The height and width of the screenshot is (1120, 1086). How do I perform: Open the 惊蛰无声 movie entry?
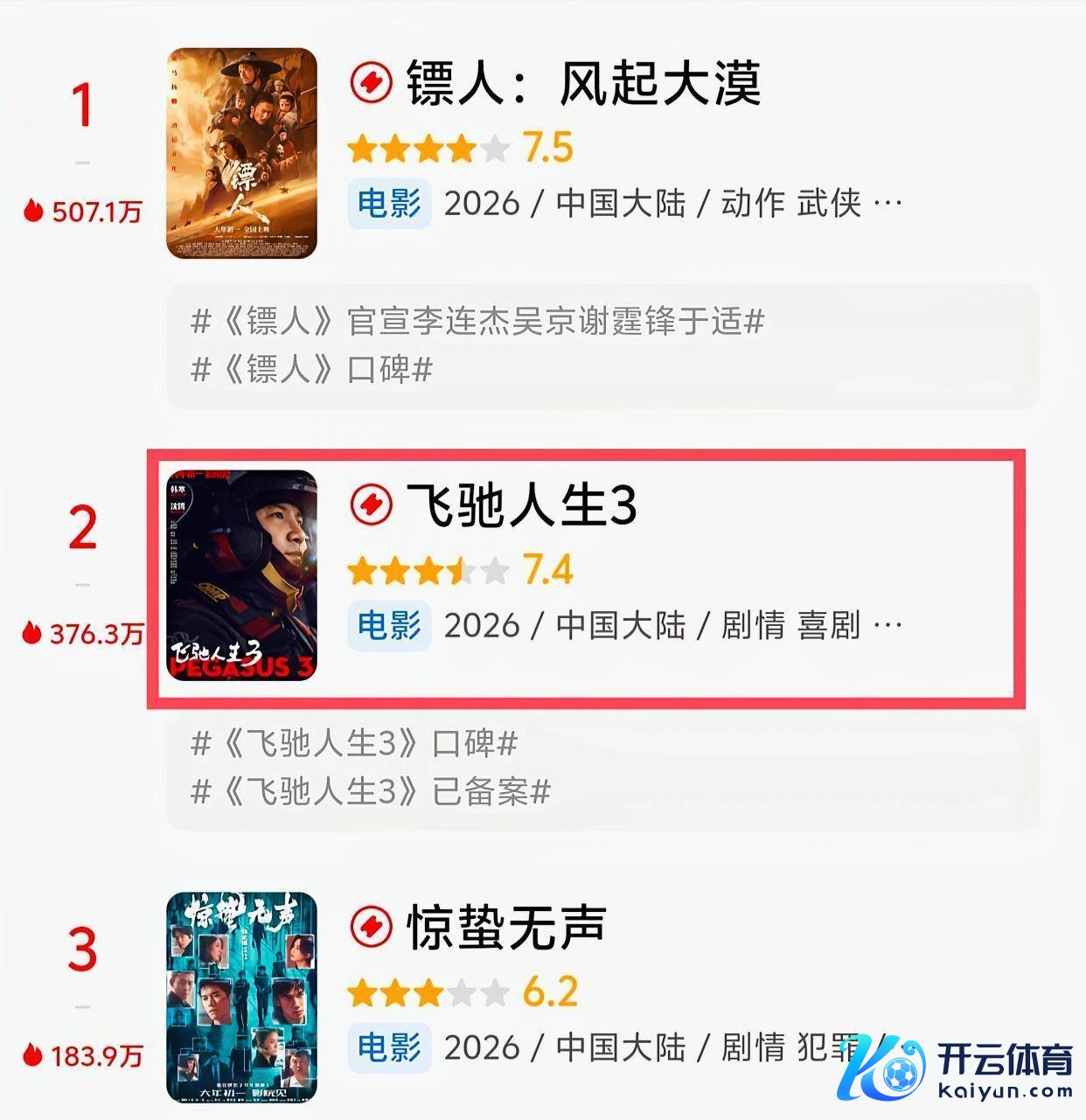(505, 929)
